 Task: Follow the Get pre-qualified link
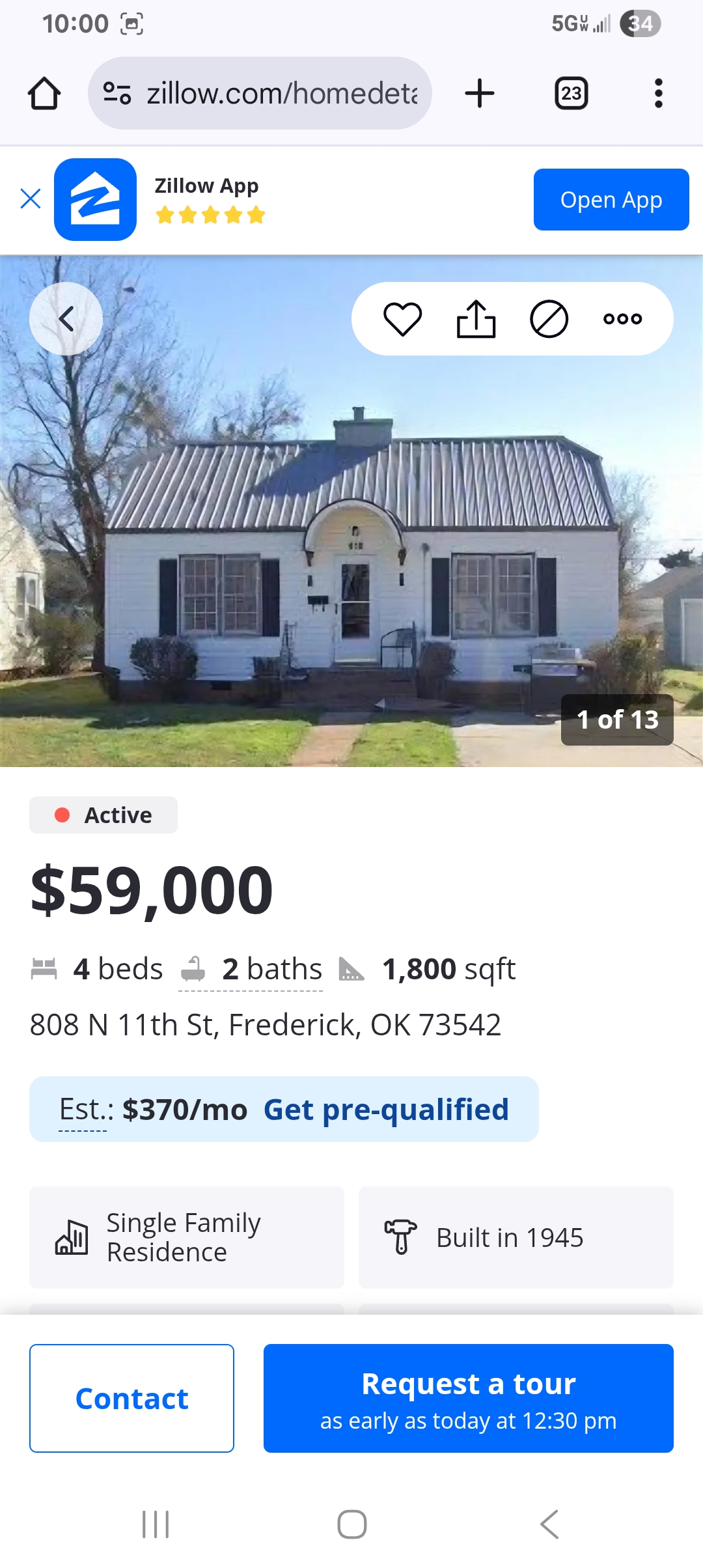click(x=386, y=1110)
